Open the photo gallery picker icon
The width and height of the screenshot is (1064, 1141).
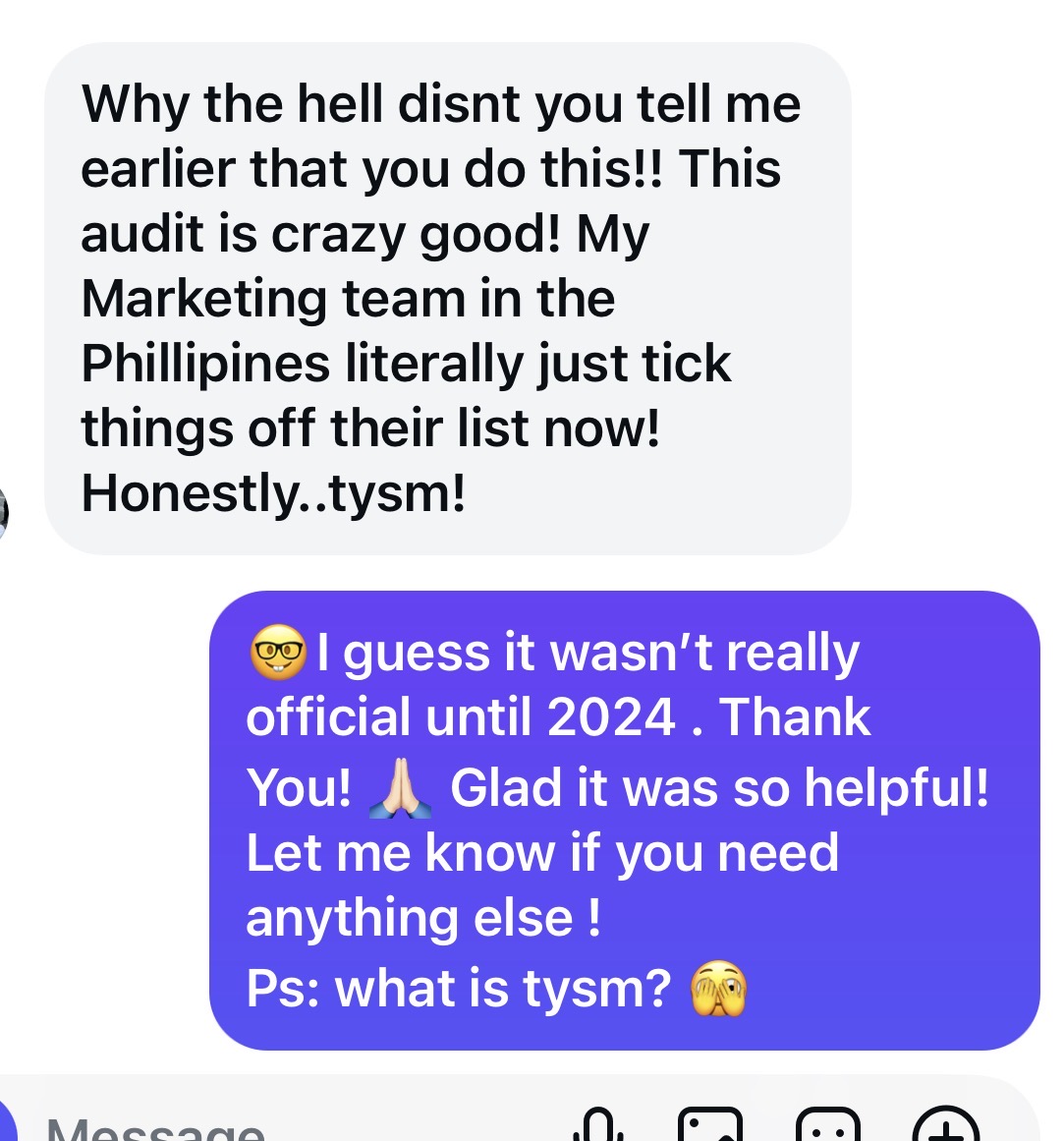pos(710,1127)
